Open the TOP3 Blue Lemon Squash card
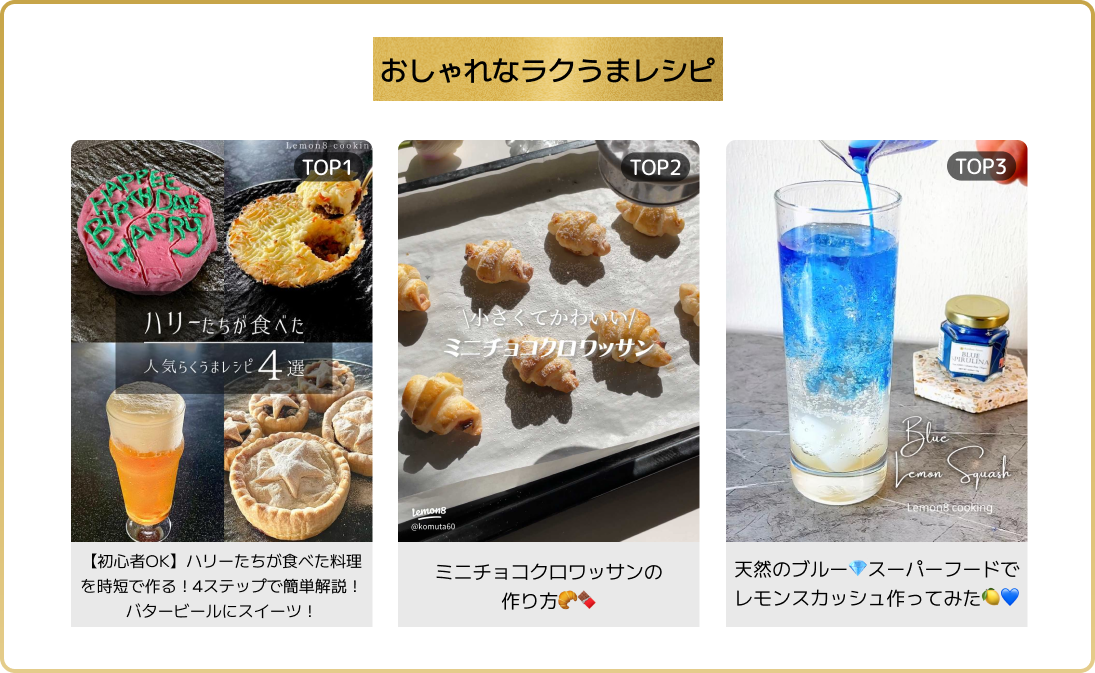1095x673 pixels. pyautogui.click(x=876, y=383)
